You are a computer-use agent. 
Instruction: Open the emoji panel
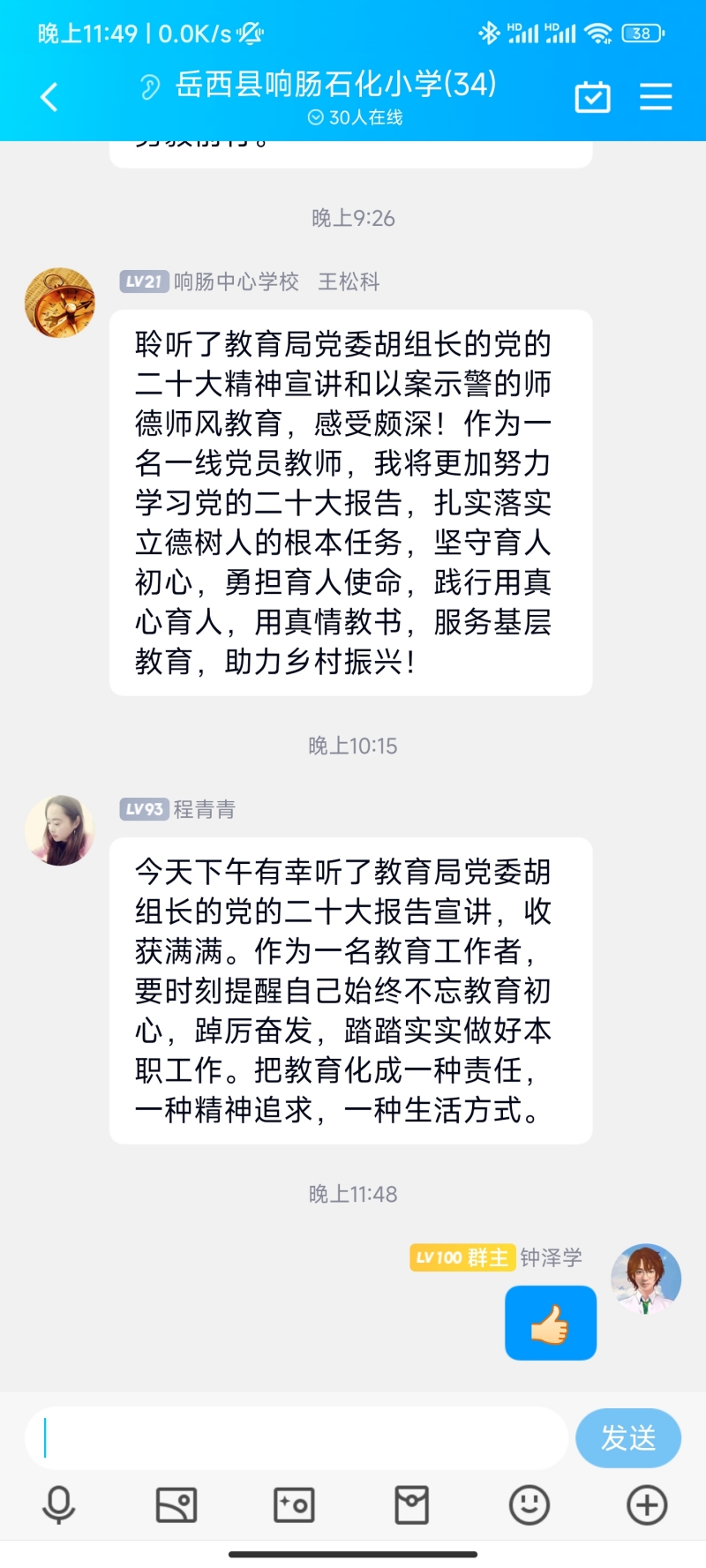coord(529,1504)
